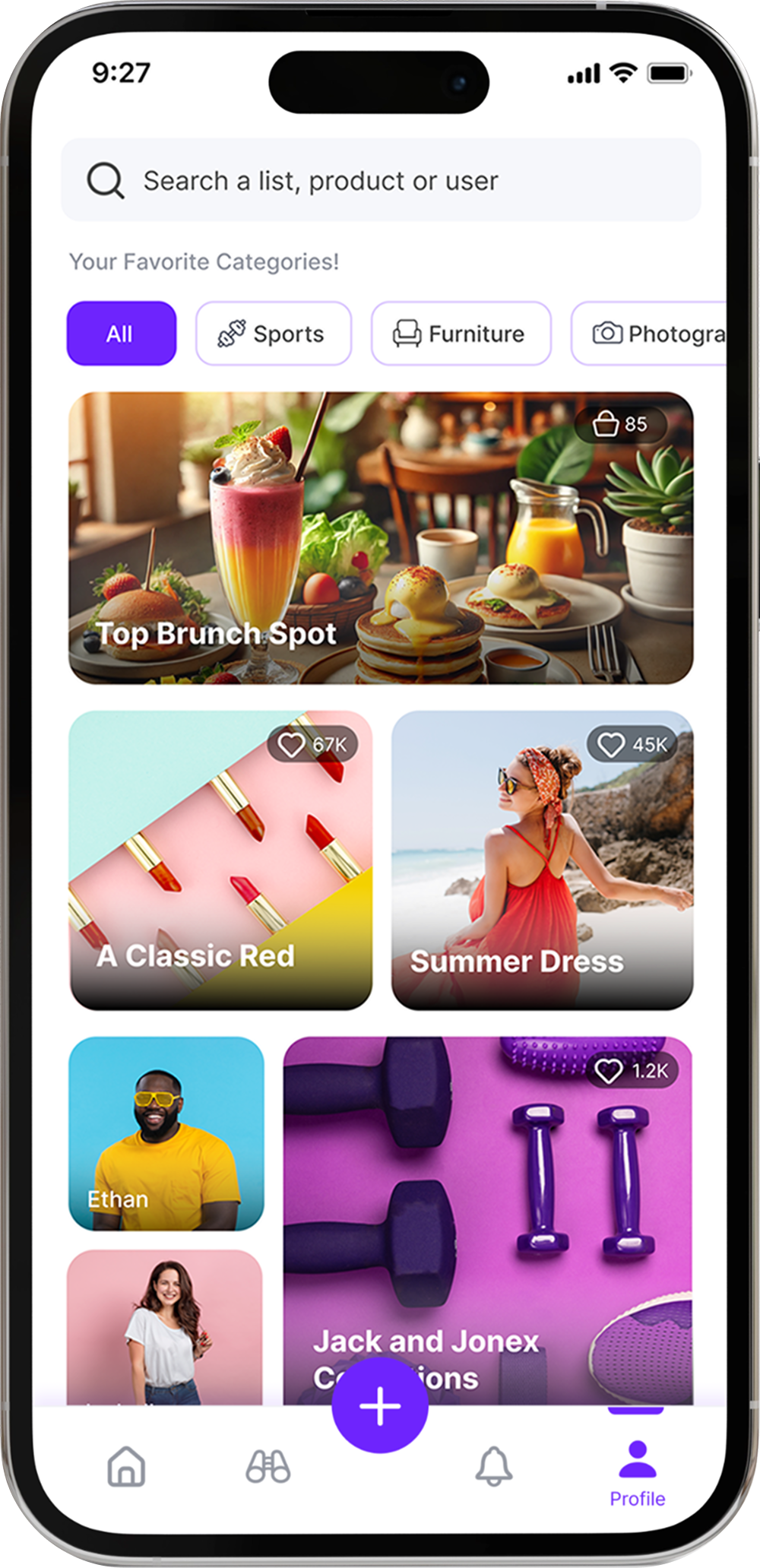The width and height of the screenshot is (760, 1568).
Task: Filter by the Sports category
Action: [274, 334]
